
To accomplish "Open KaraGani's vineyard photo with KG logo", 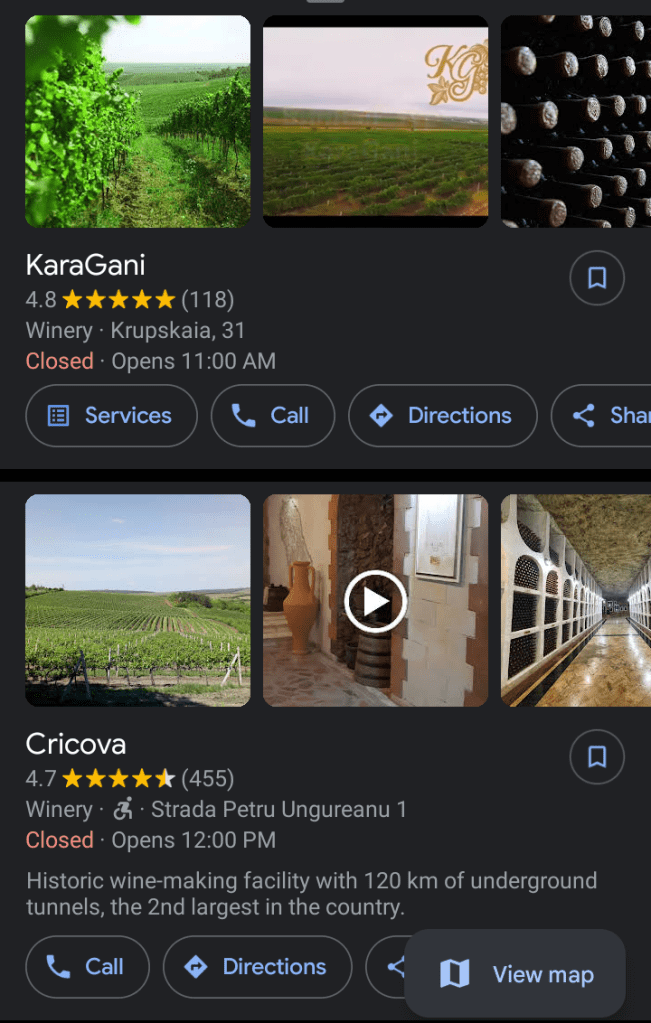I will click(x=375, y=121).
